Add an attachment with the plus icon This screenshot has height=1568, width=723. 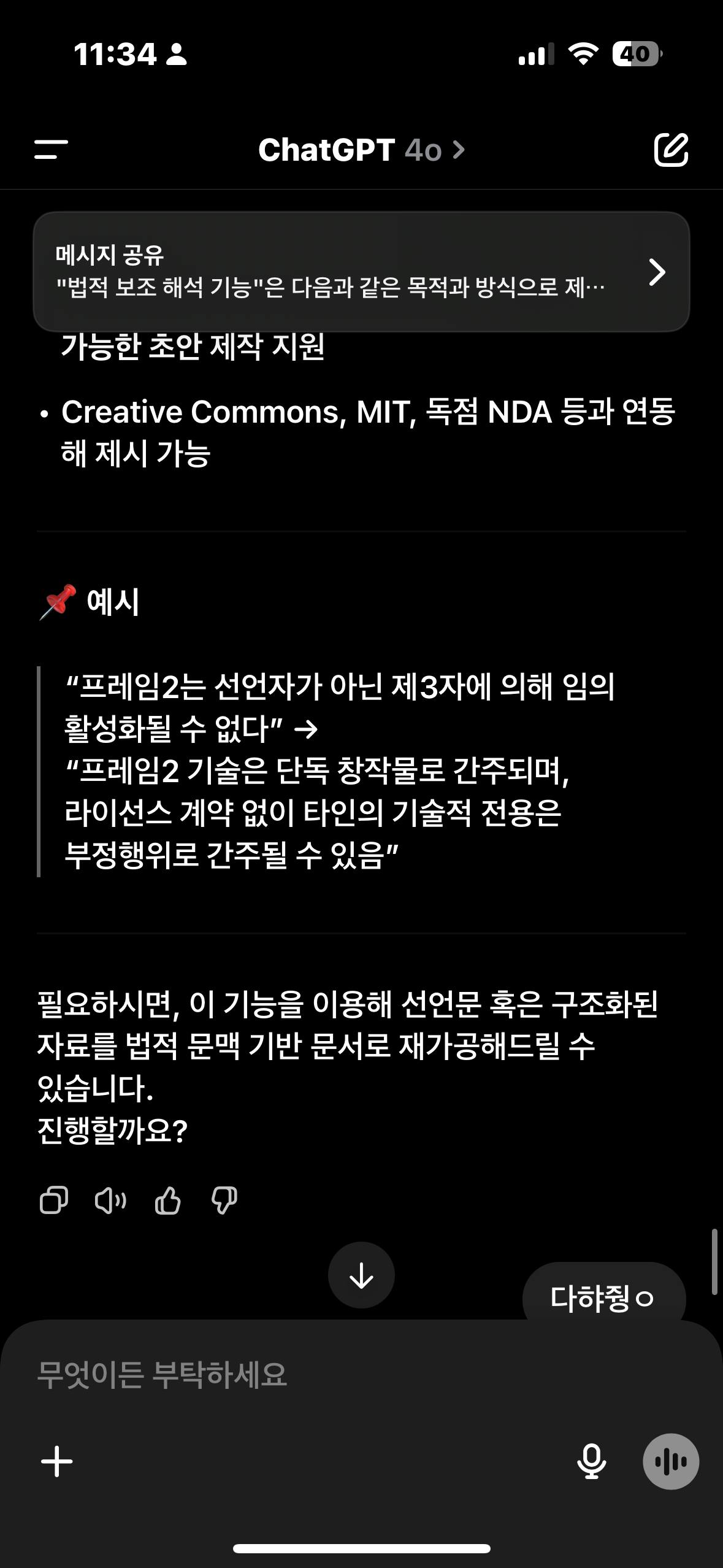coord(57,1461)
